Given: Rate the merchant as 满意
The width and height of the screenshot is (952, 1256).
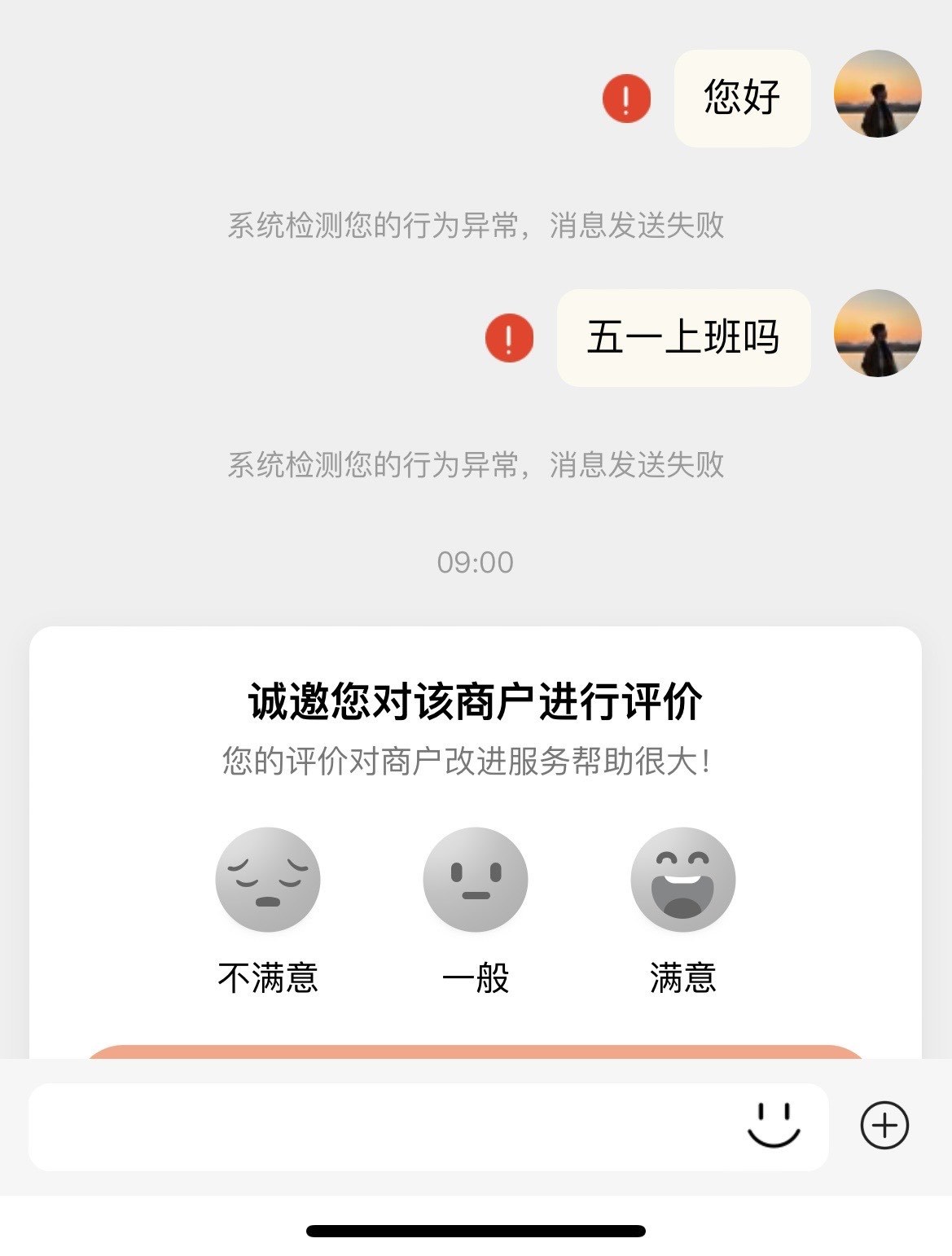Looking at the screenshot, I should [x=682, y=881].
